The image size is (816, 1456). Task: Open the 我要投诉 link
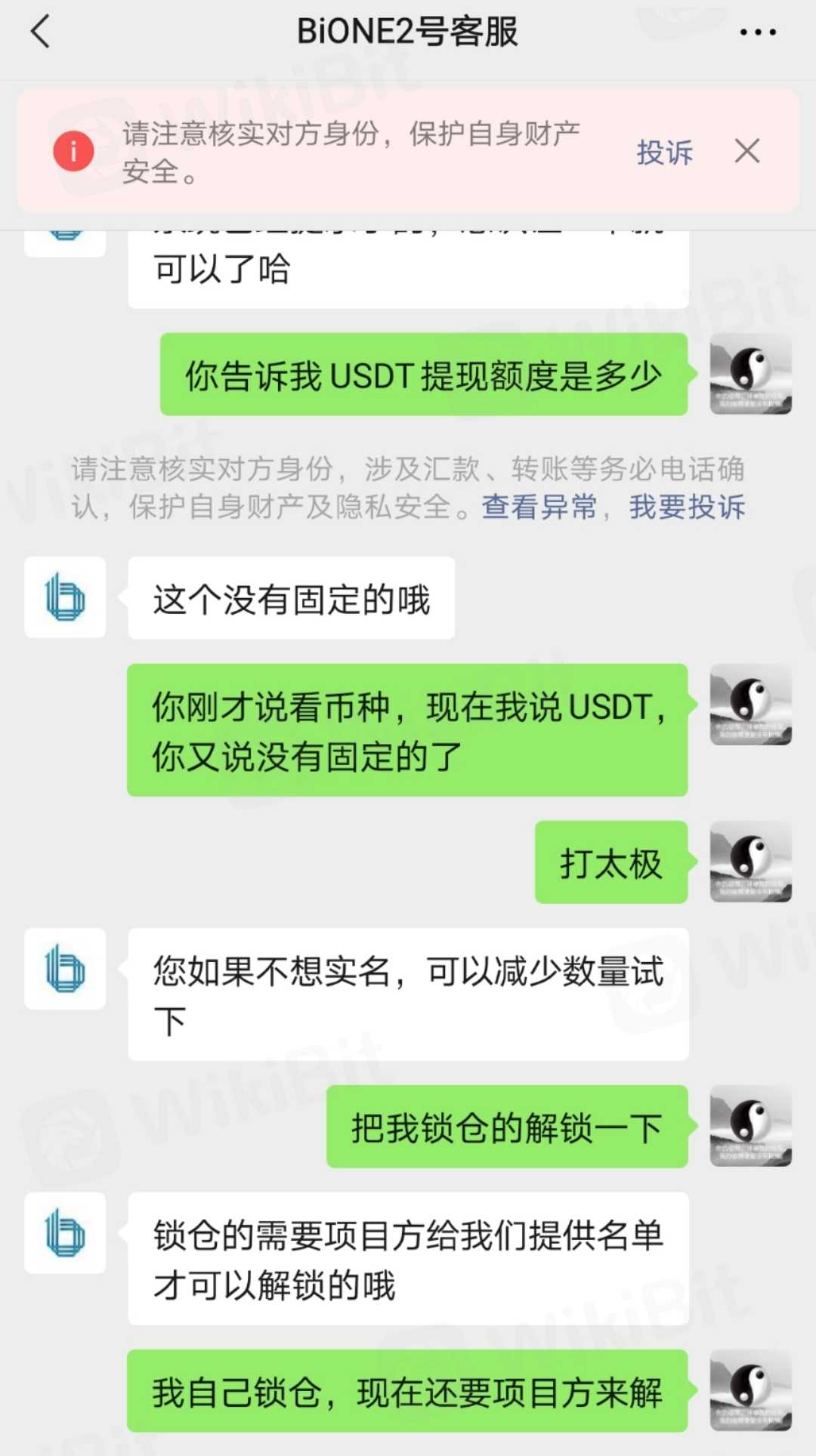(687, 507)
